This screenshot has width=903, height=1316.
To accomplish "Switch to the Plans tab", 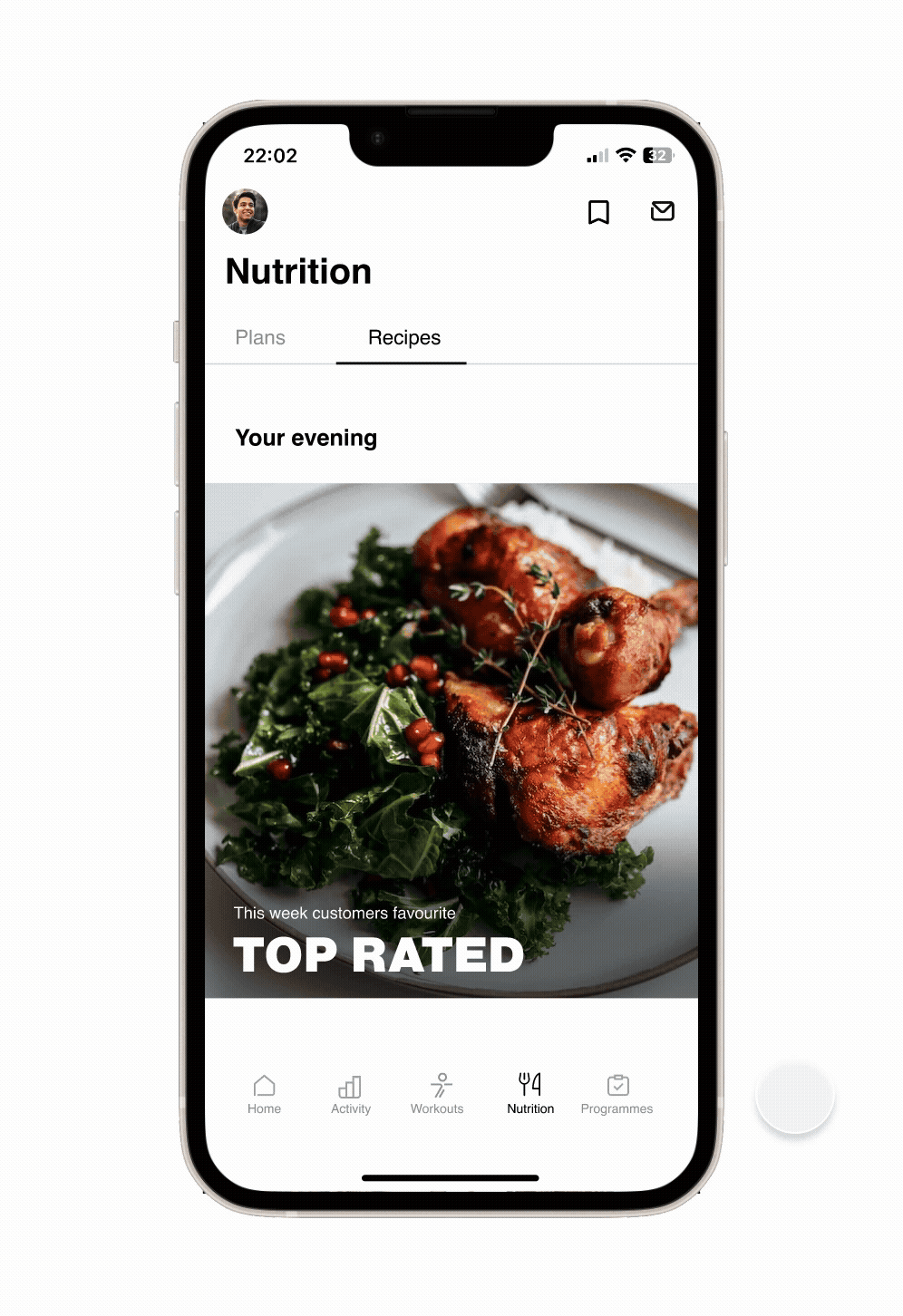I will (x=260, y=337).
